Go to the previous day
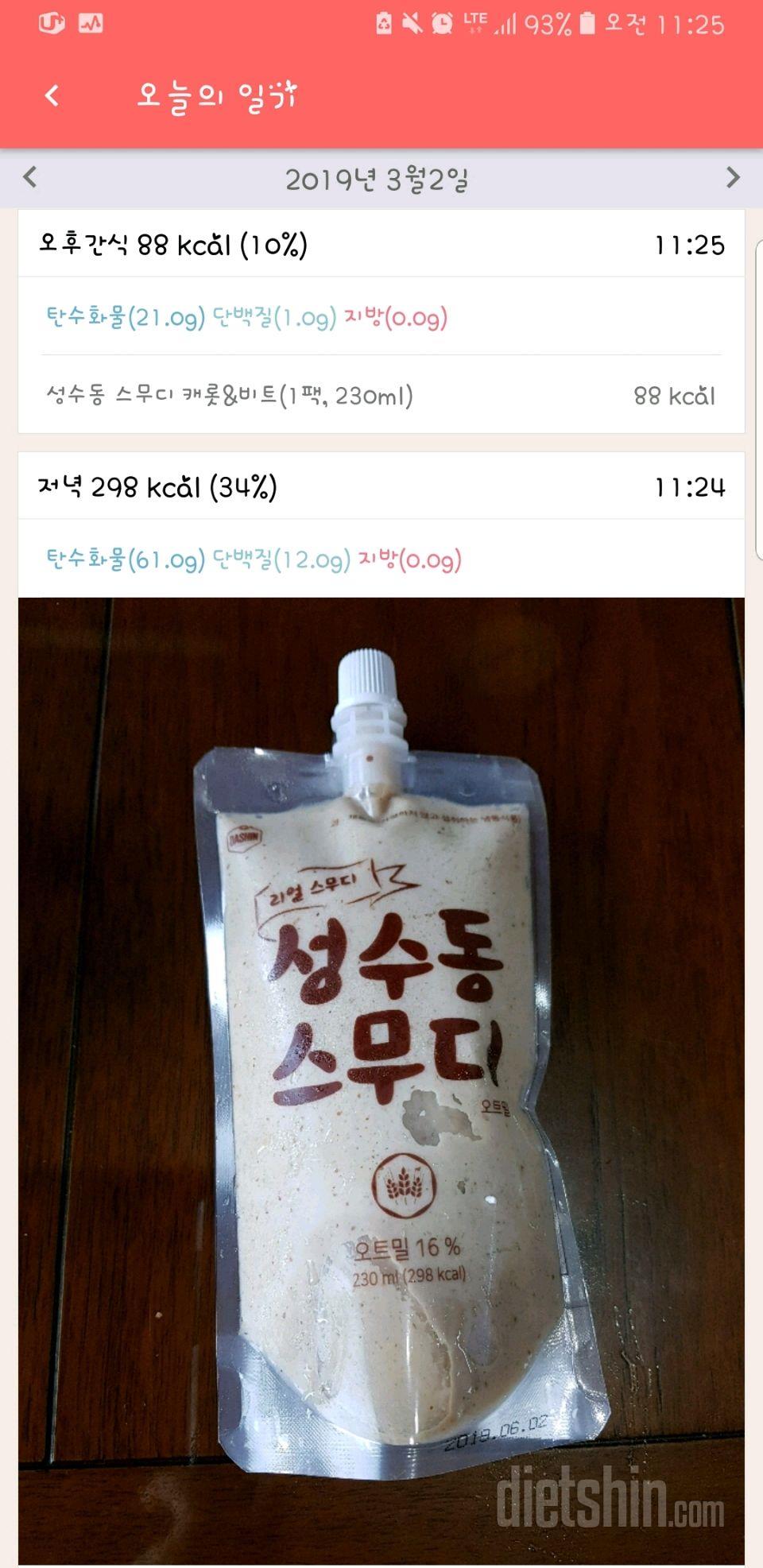The height and width of the screenshot is (1568, 763). (x=30, y=177)
